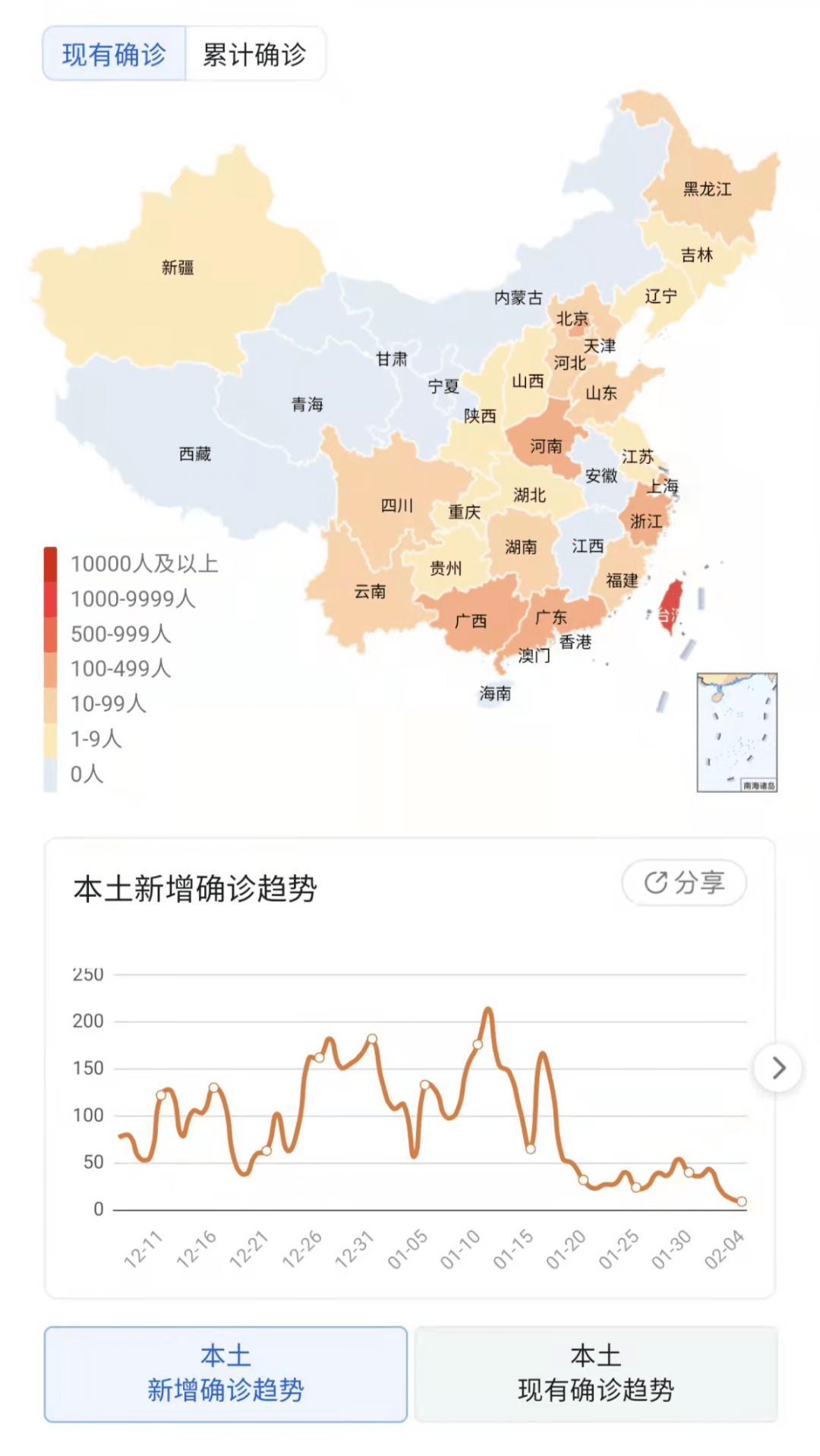820x1456 pixels.
Task: Switch to 本土现有确诊趋势 view
Action: tap(594, 1374)
